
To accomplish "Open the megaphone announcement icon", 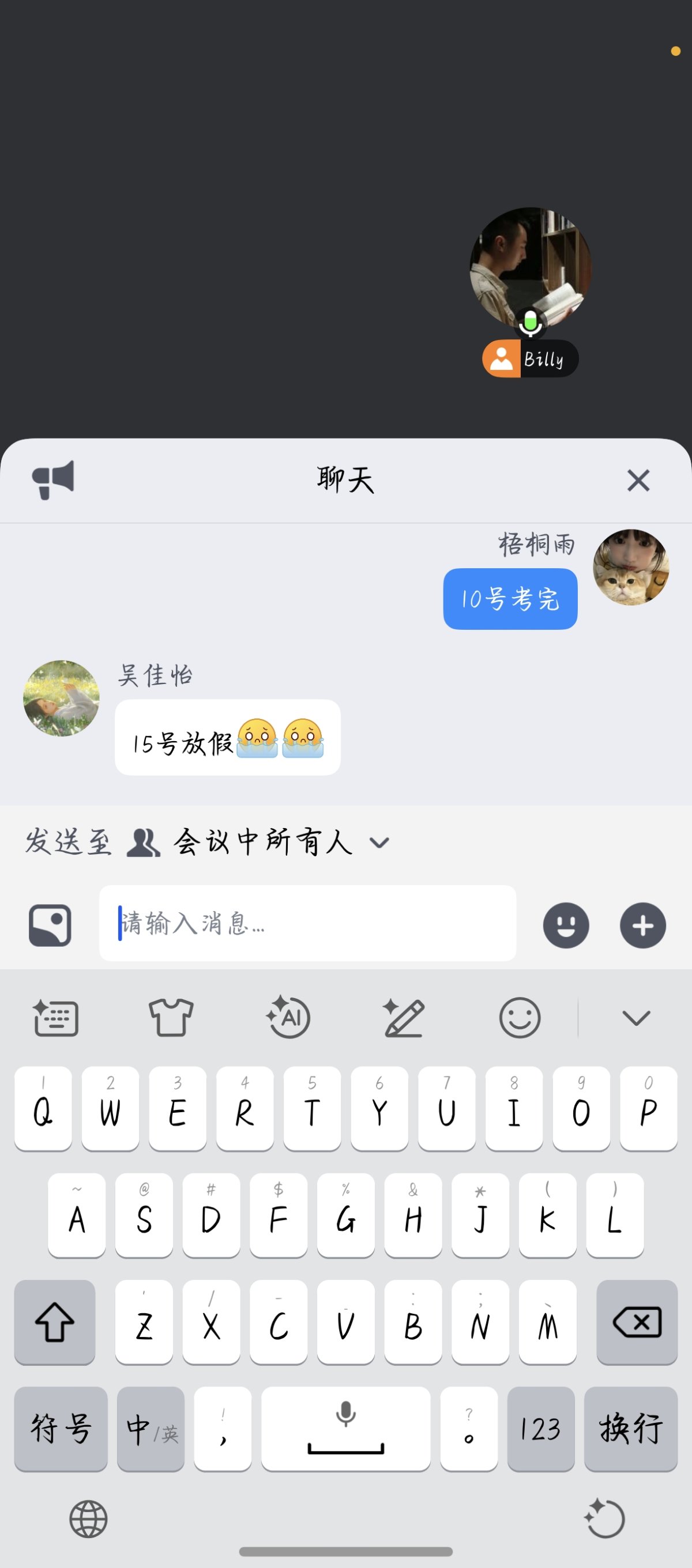I will point(55,480).
